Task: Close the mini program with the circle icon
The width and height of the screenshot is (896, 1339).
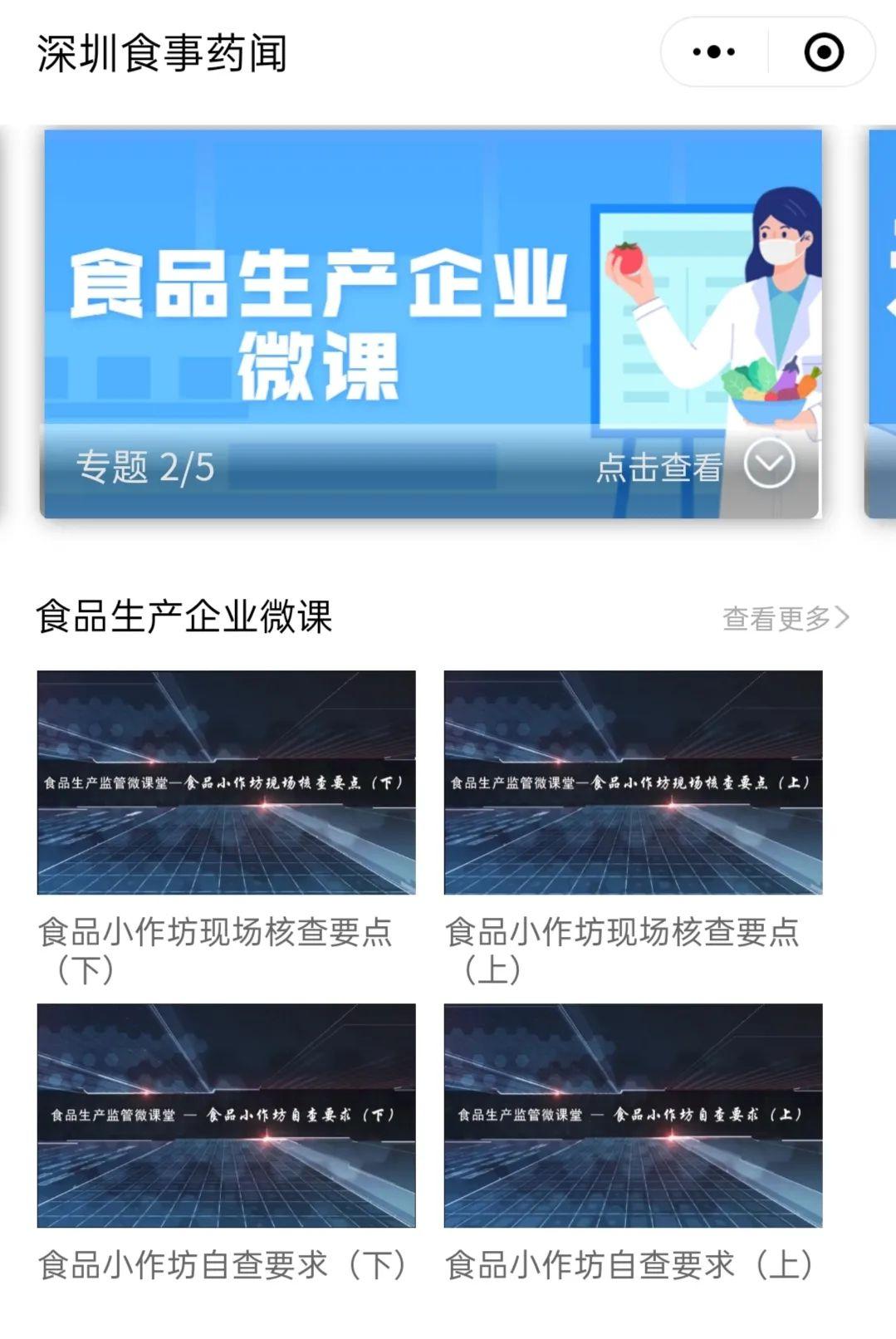Action: tap(823, 52)
